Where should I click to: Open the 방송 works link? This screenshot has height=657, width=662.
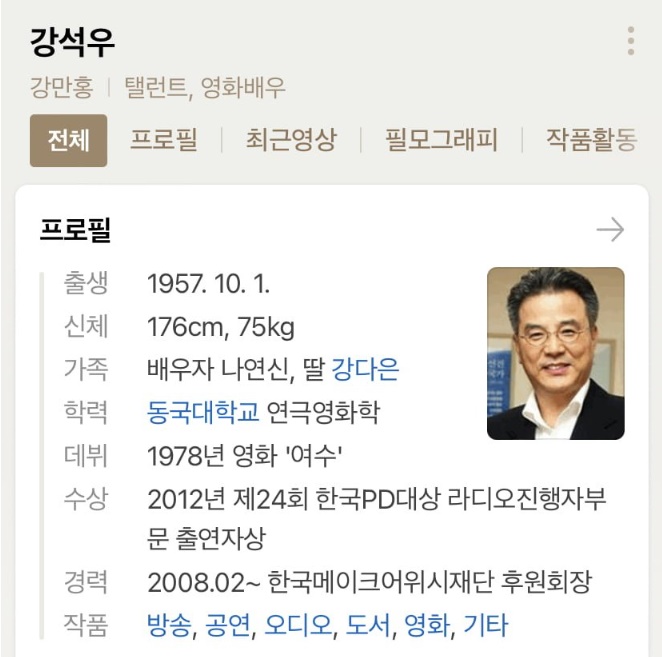[169, 626]
